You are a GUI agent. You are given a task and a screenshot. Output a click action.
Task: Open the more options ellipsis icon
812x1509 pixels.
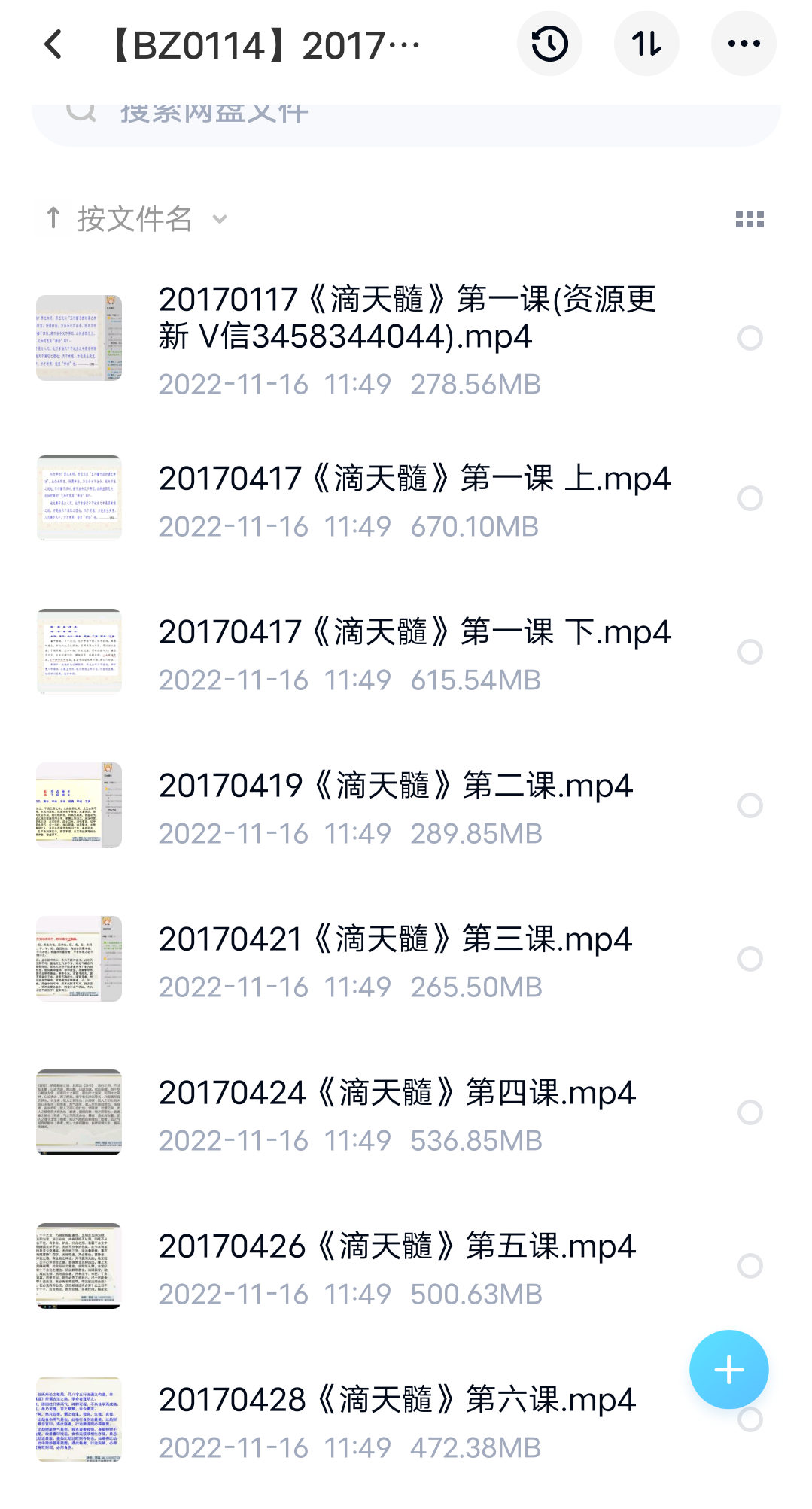coord(744,43)
